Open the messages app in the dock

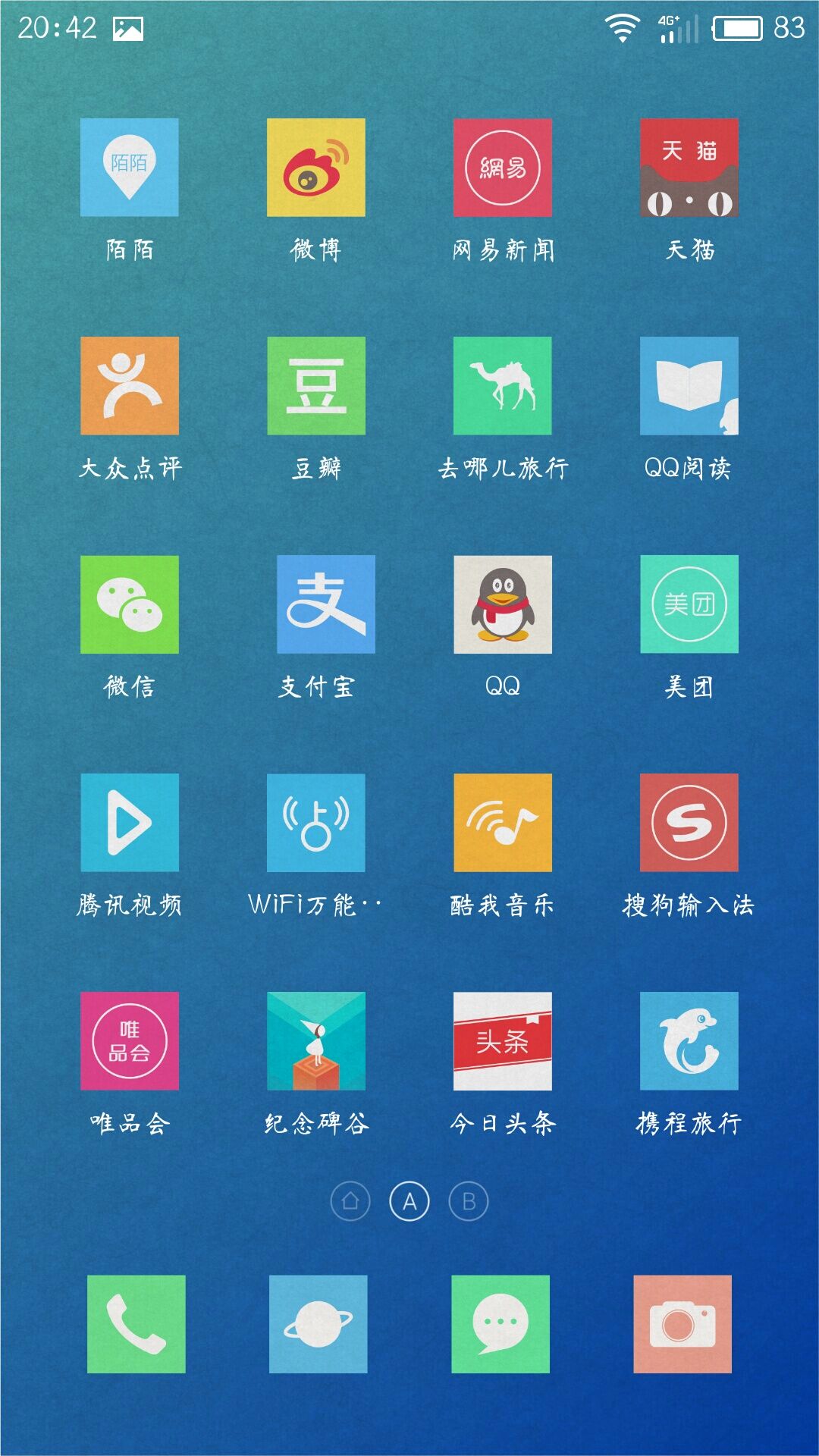pos(500,1324)
